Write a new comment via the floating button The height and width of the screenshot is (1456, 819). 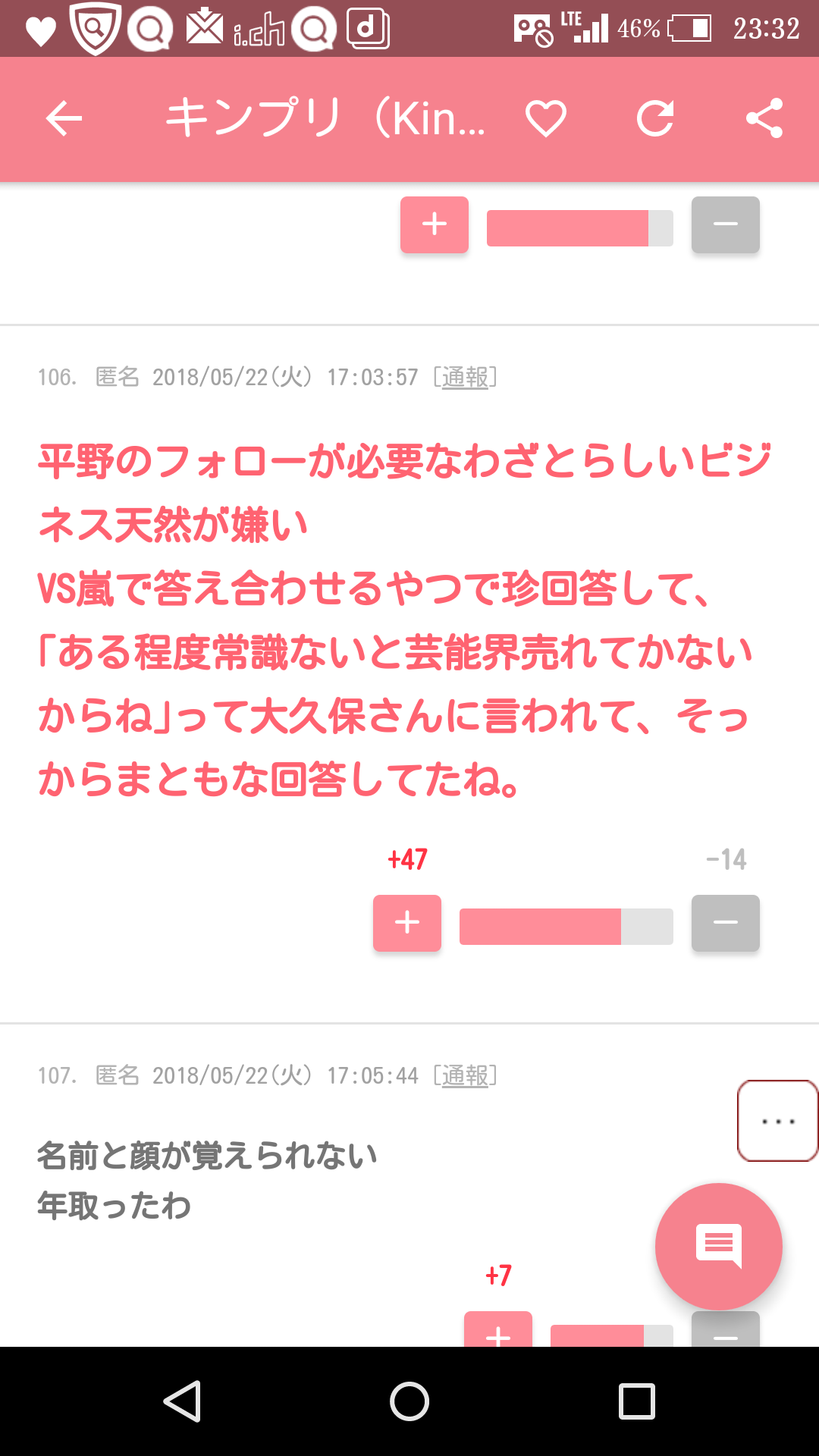(x=718, y=1246)
